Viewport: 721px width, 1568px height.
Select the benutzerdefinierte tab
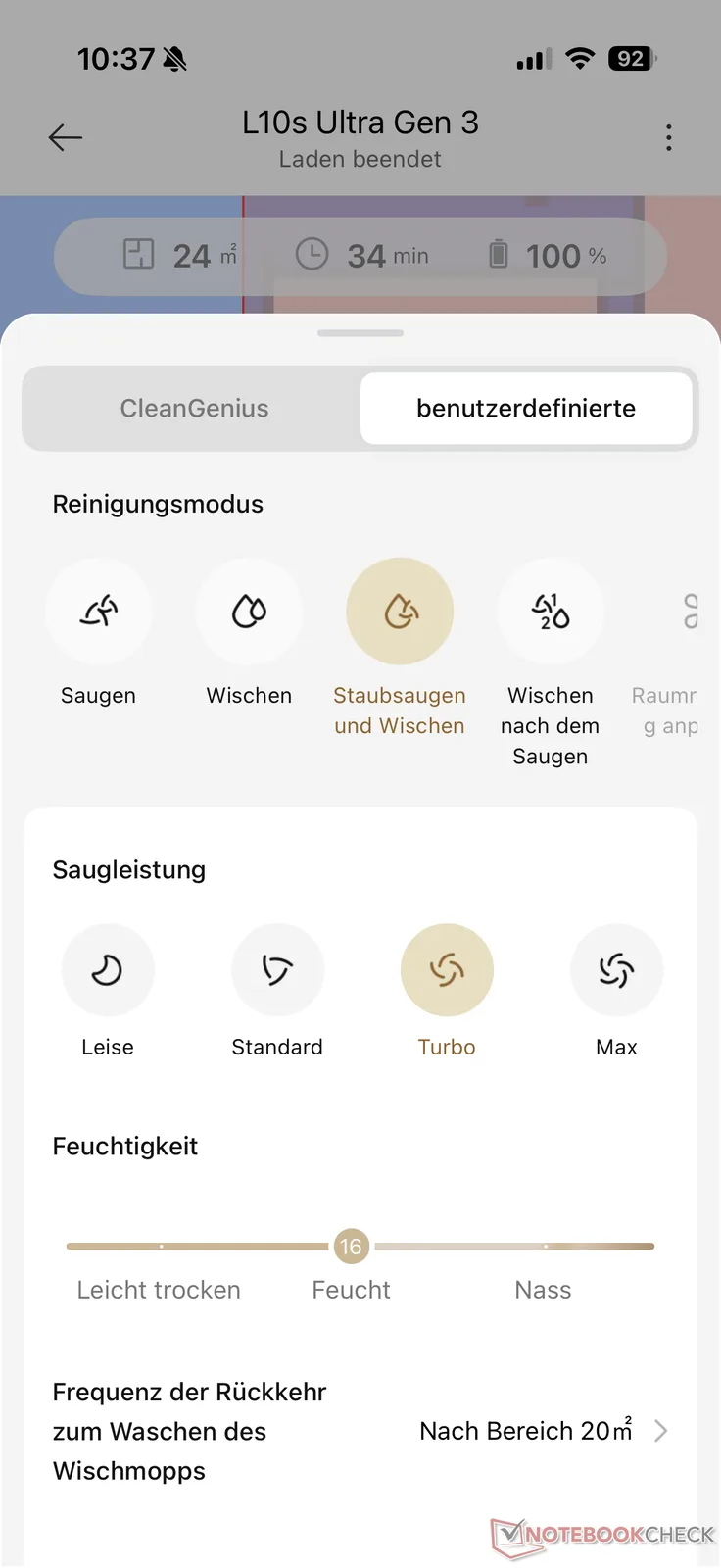pos(526,409)
